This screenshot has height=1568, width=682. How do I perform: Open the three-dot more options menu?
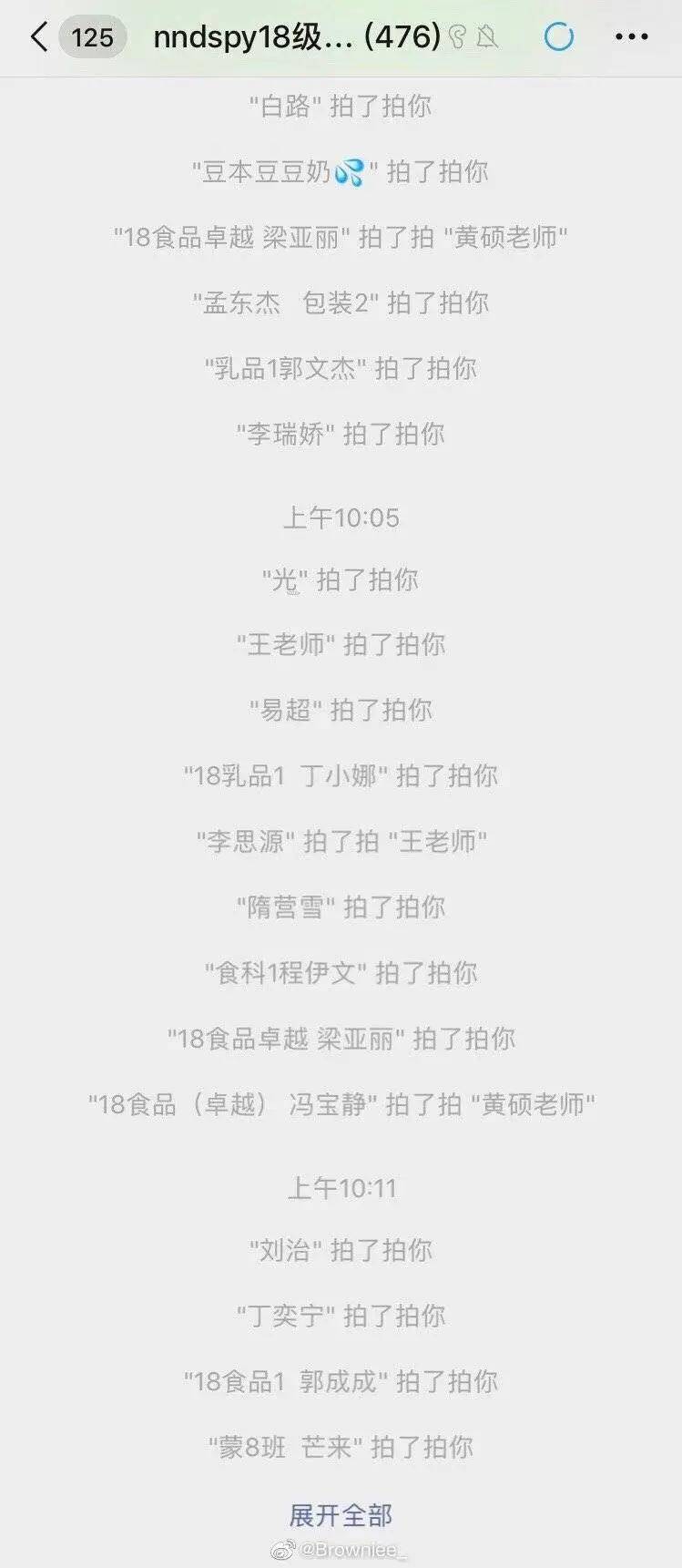630,36
